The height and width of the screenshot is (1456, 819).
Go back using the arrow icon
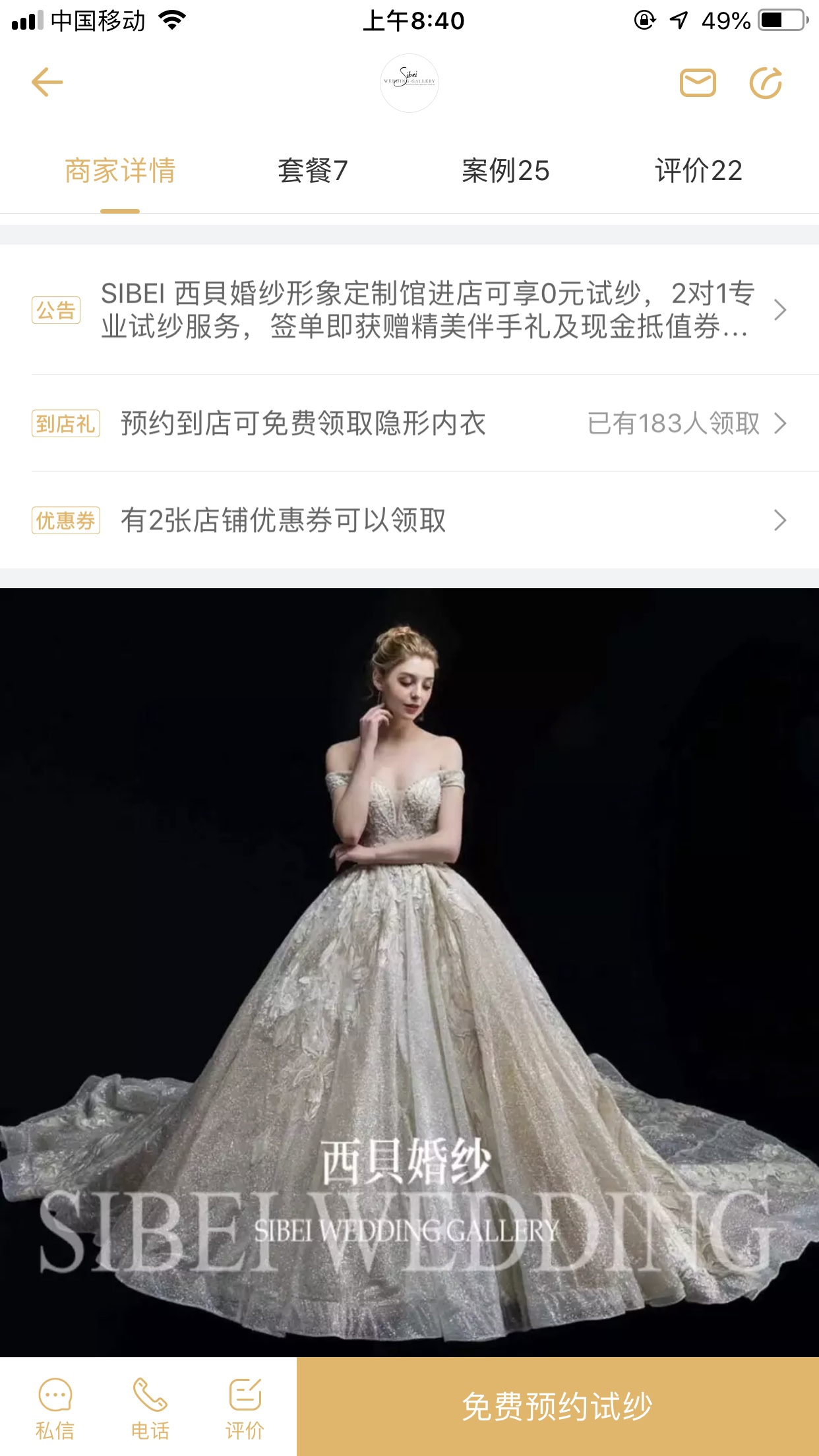[47, 82]
